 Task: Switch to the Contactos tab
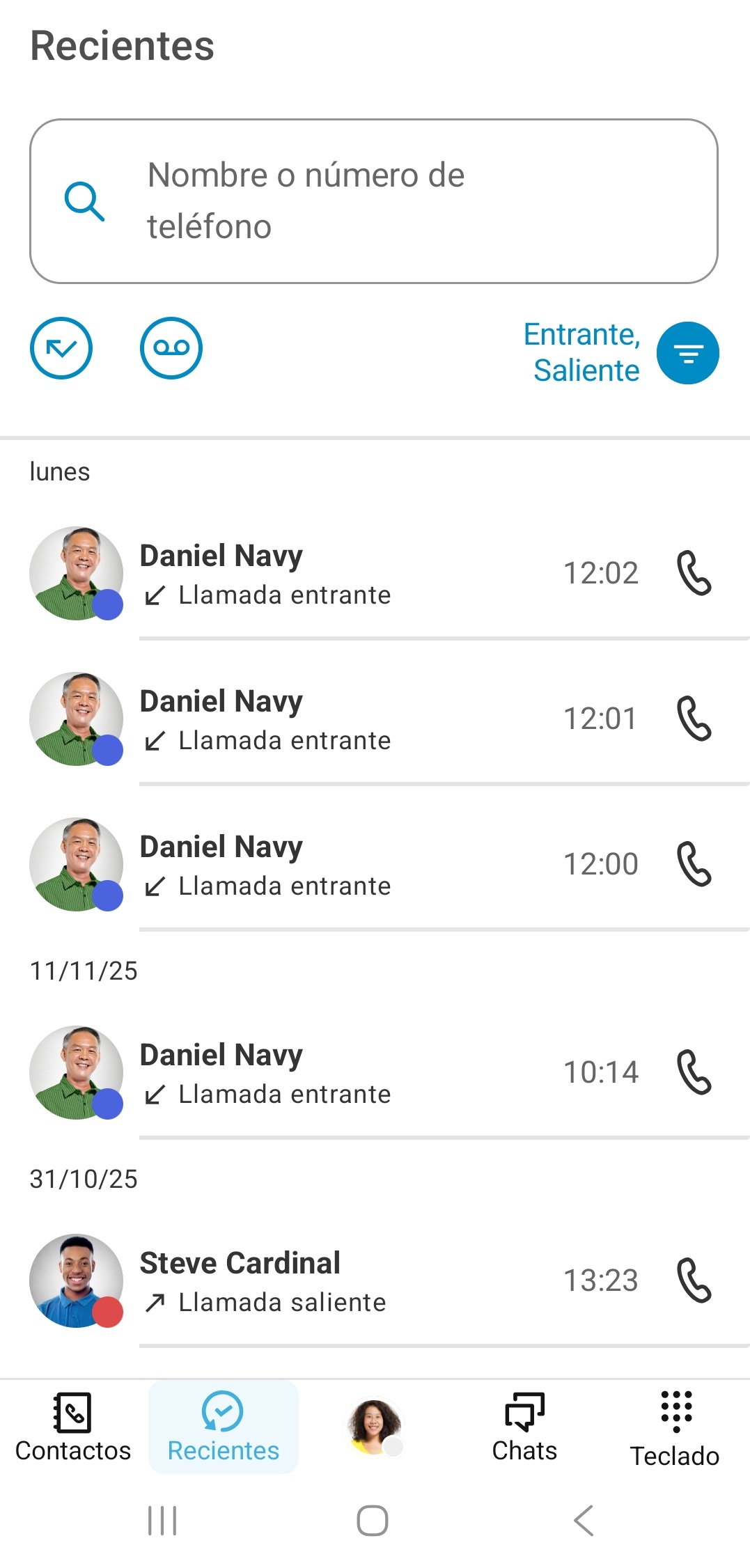[73, 1426]
